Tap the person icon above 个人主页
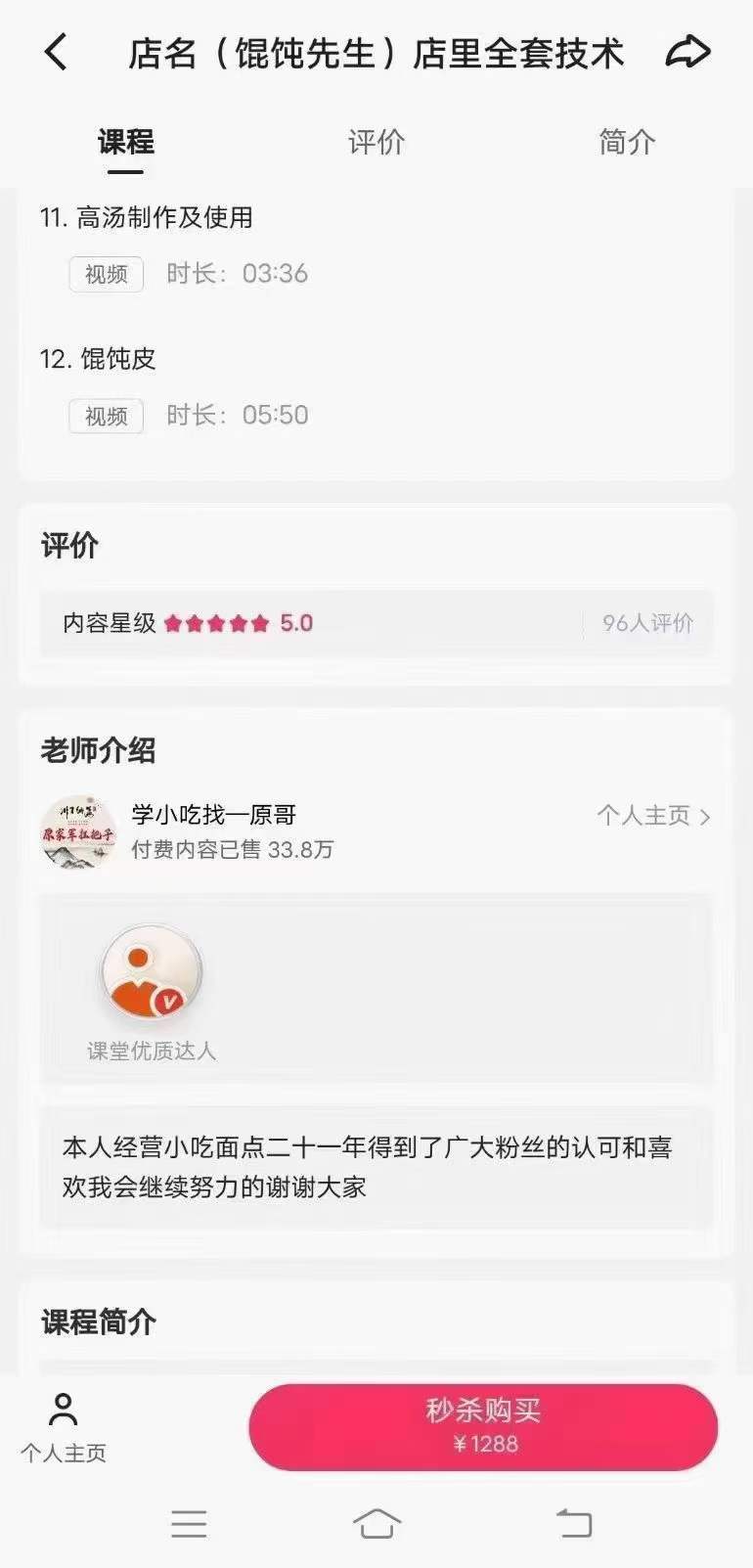753x1568 pixels. point(62,1410)
